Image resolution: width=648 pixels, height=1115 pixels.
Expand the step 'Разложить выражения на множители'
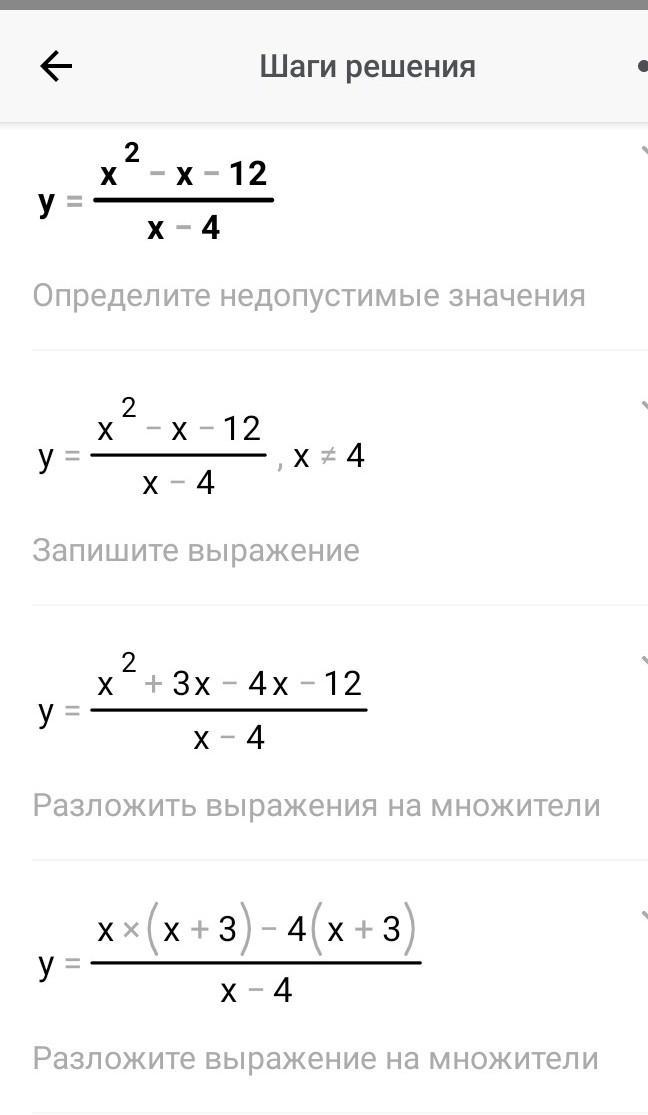coord(642,660)
